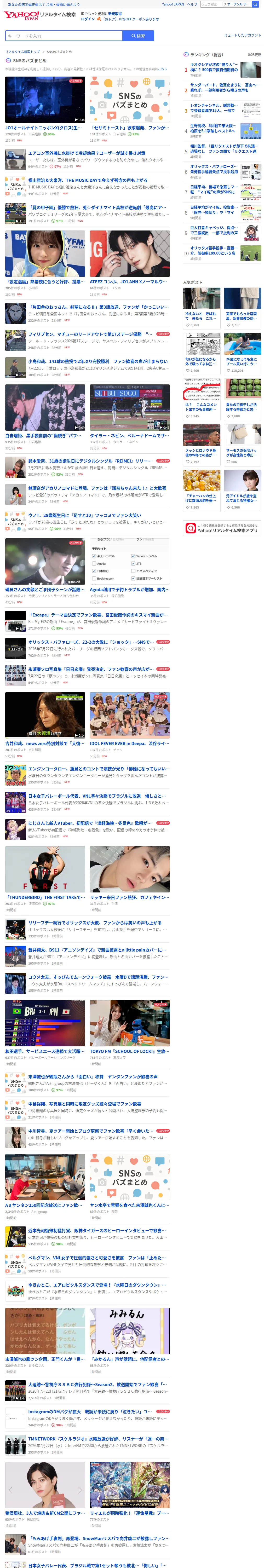Go to Yahoo! JAPAN top link
264x1568 pixels.
click(173, 4)
